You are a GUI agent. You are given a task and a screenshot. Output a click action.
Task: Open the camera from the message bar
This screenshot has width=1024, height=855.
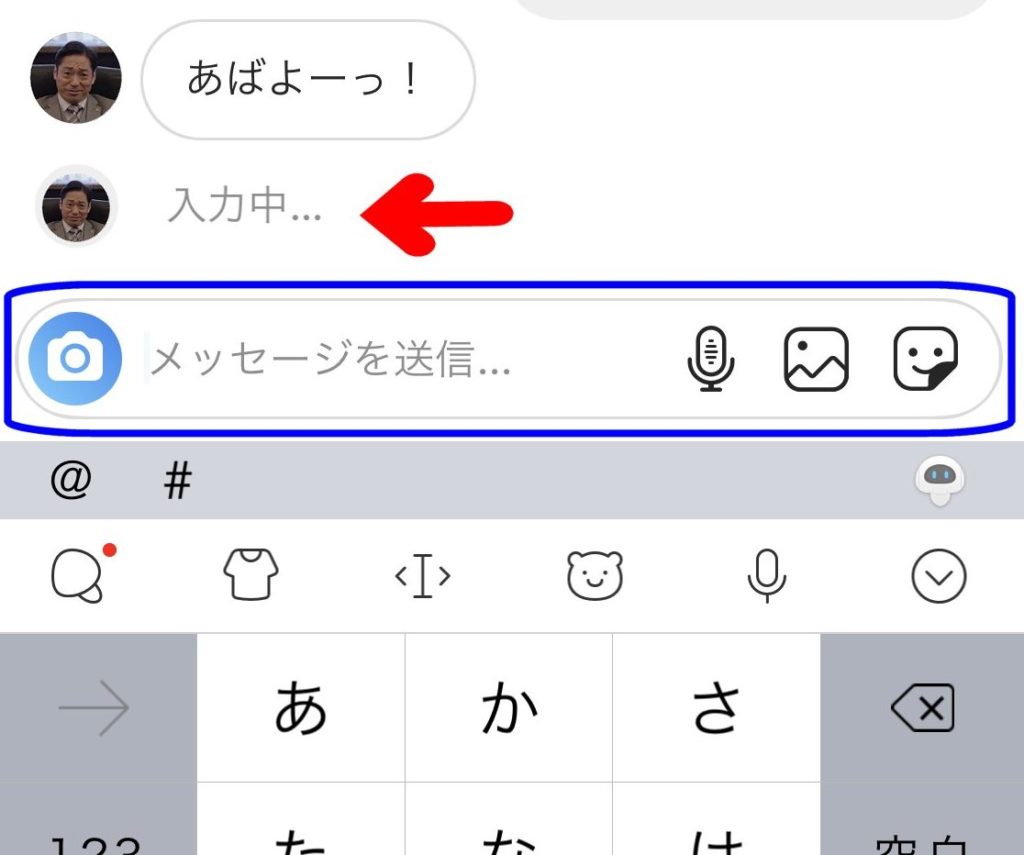coord(75,358)
